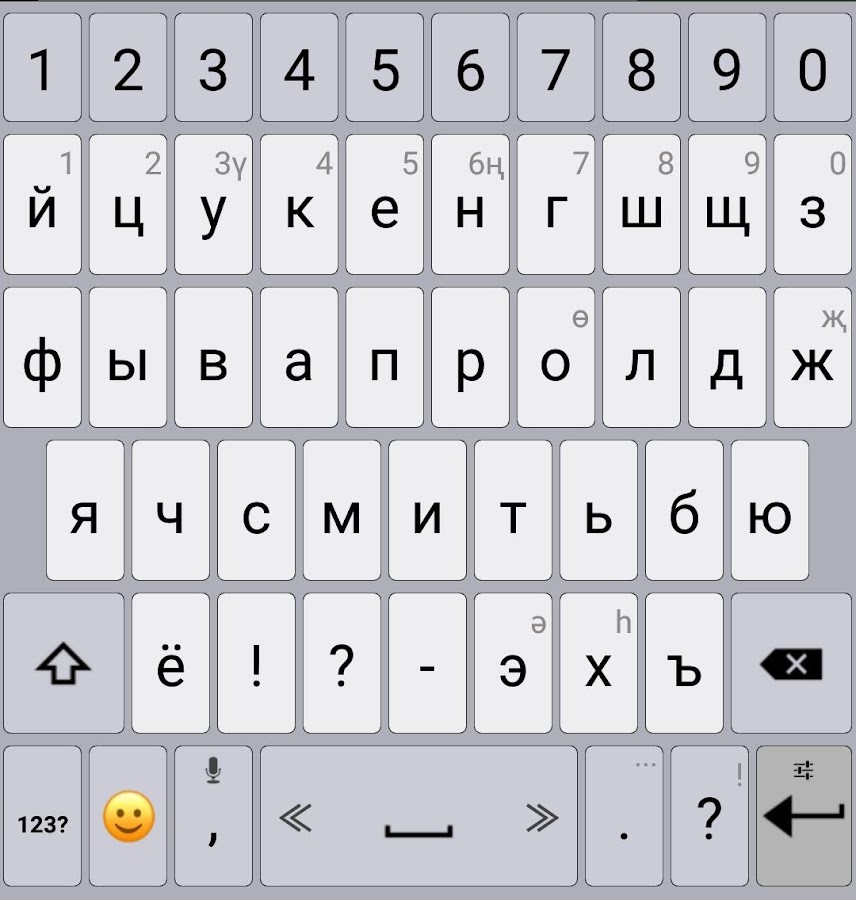This screenshot has height=900, width=856.
Task: Type the letter м
Action: click(342, 511)
